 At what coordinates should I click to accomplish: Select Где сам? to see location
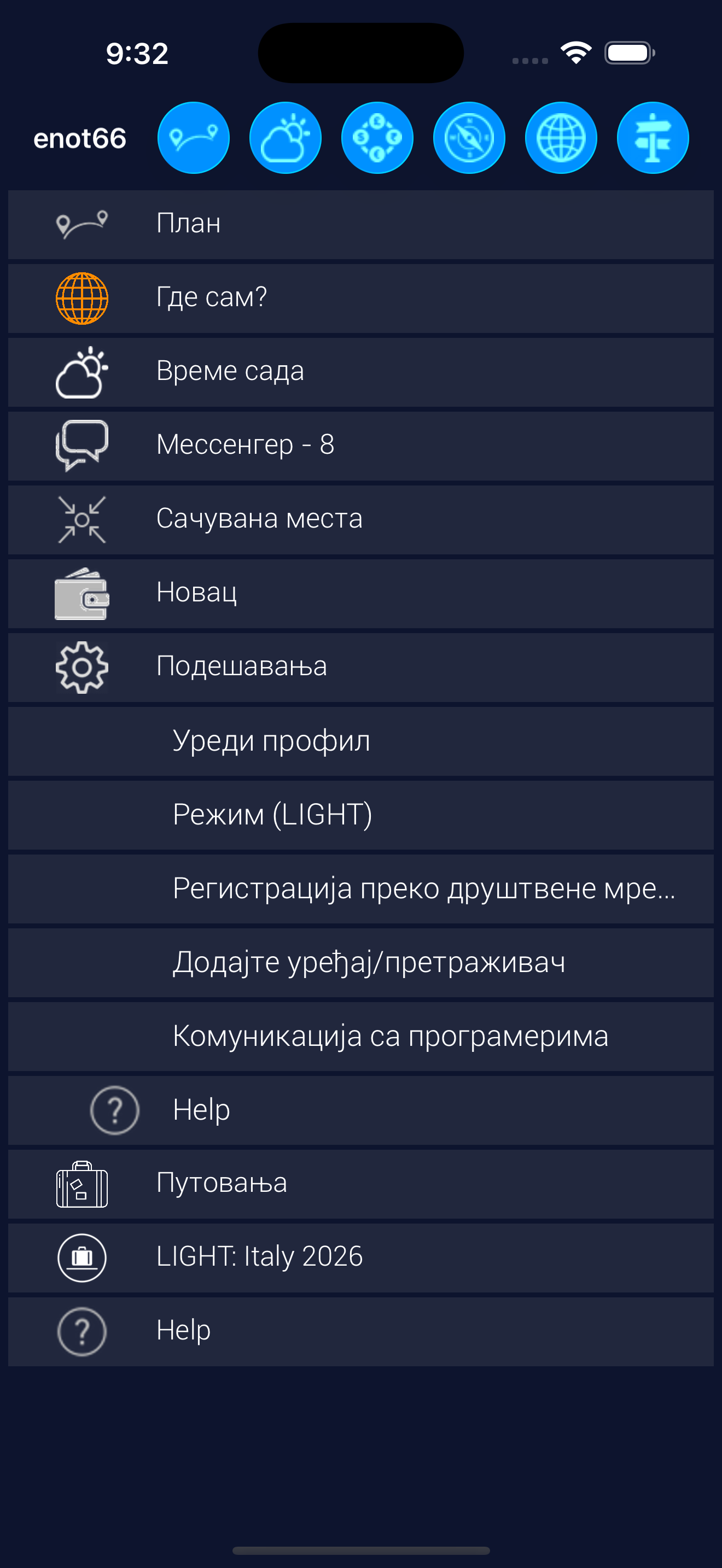(360, 297)
